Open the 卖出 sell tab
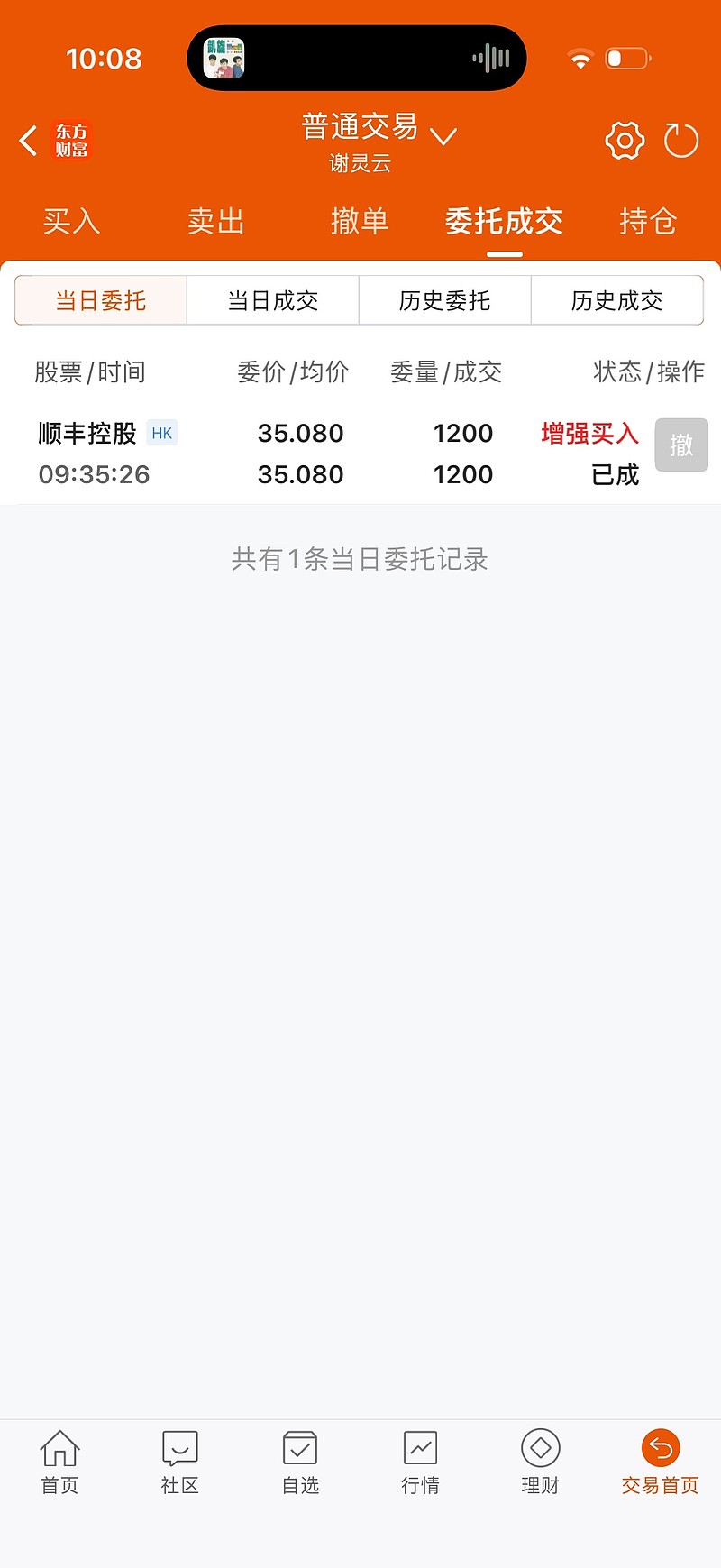The image size is (721, 1568). (215, 222)
